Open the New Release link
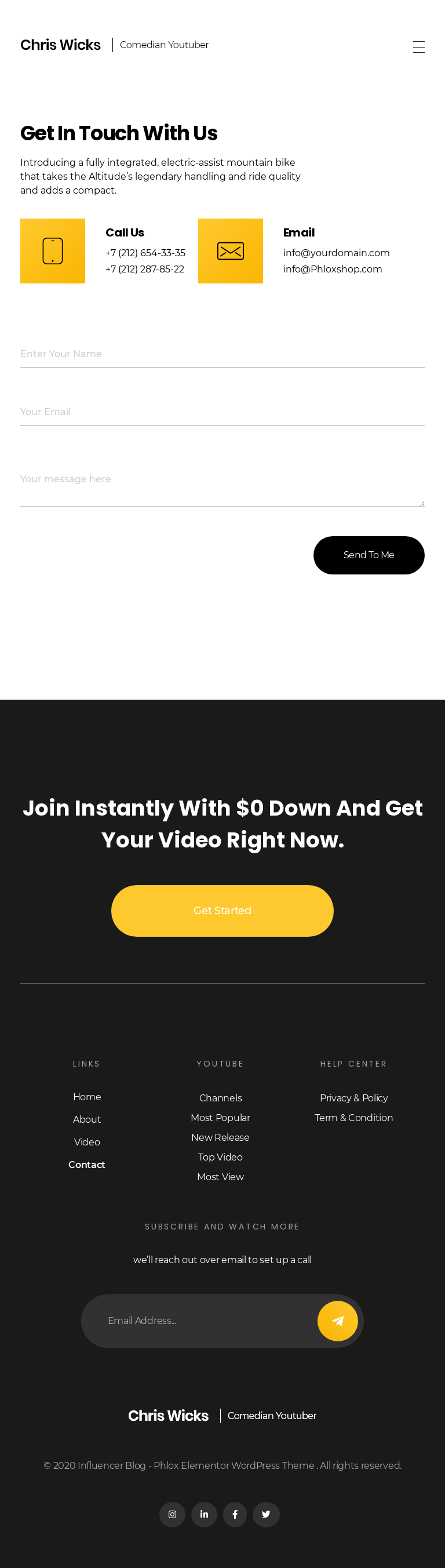This screenshot has height=1568, width=445. [220, 1138]
